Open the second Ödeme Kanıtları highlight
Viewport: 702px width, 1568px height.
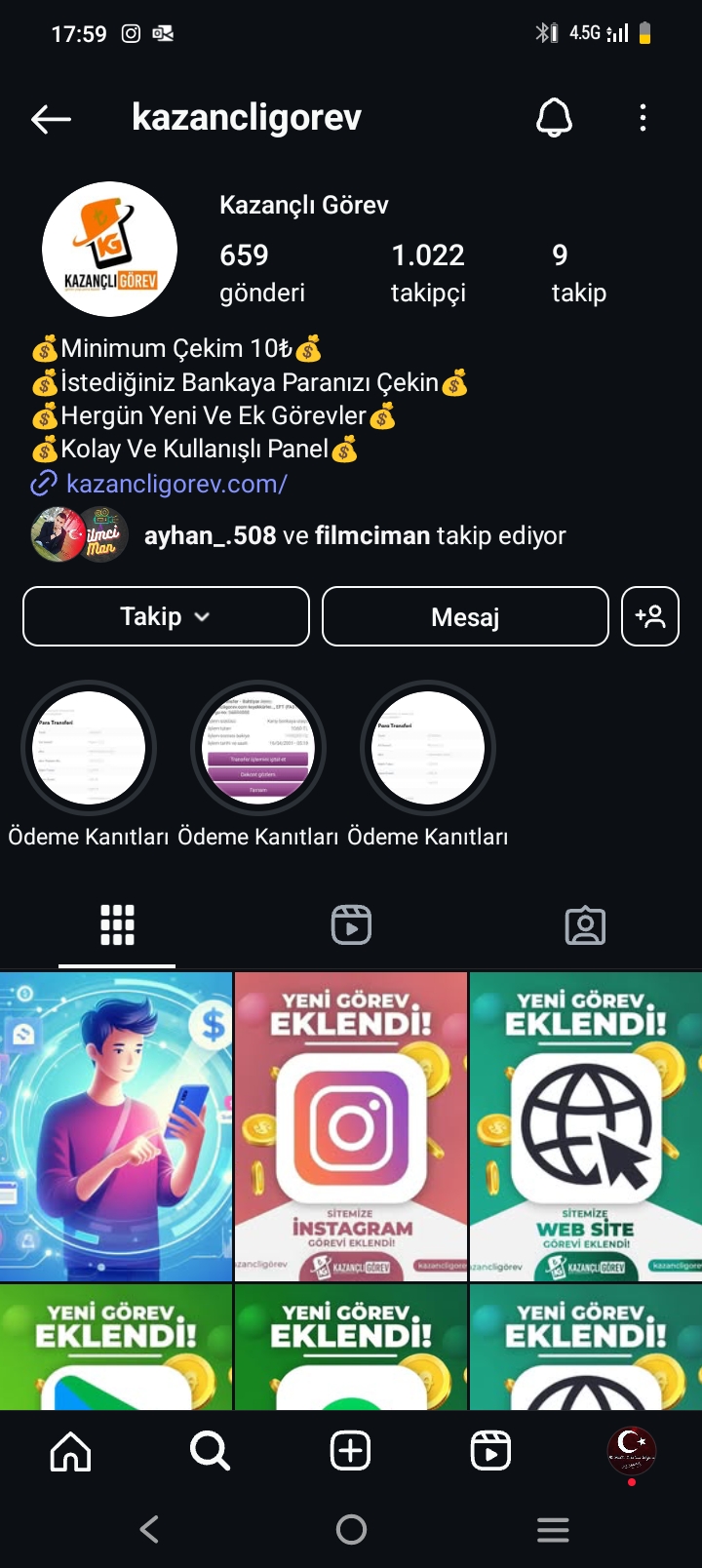tap(258, 748)
